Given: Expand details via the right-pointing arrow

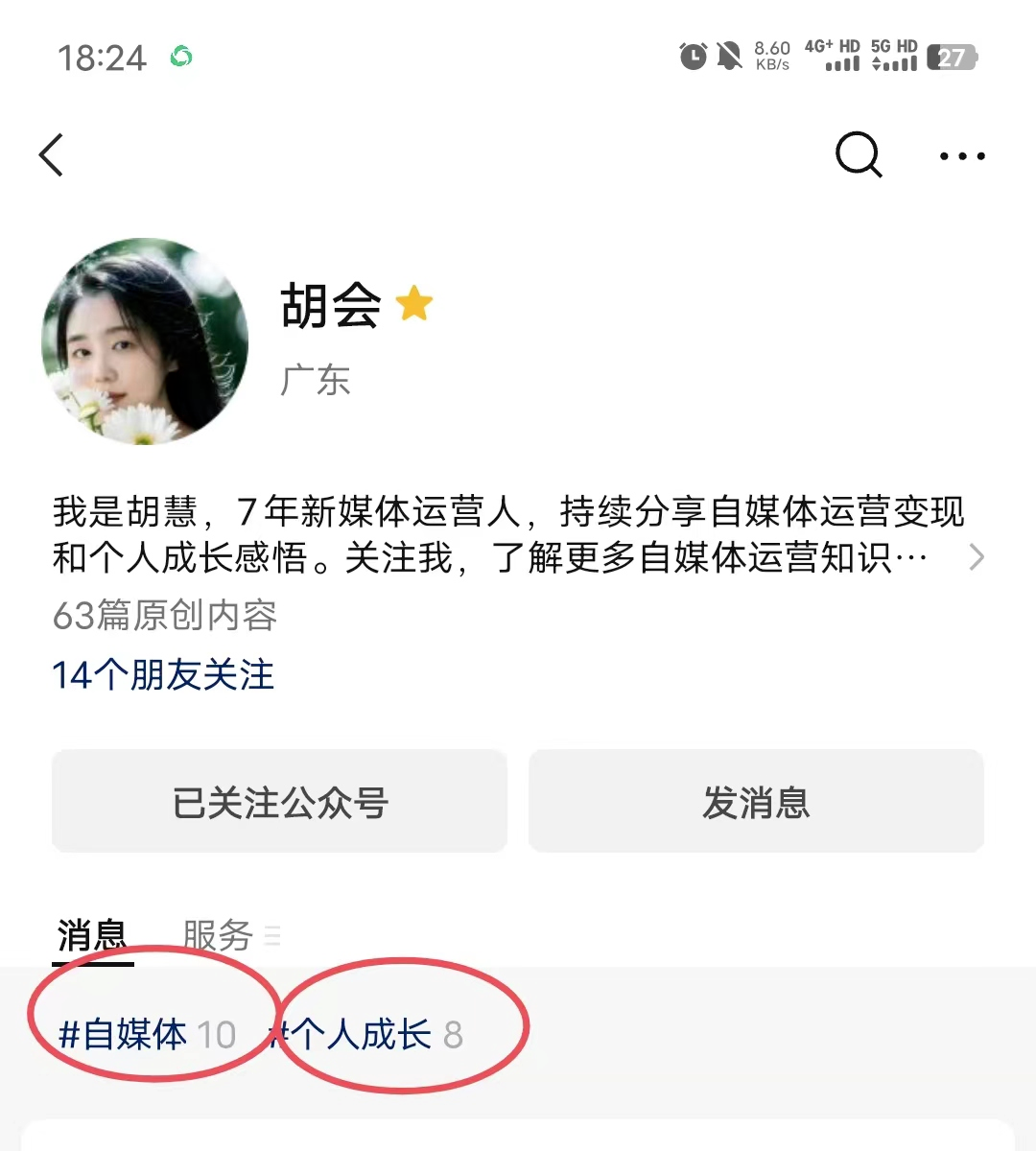Looking at the screenshot, I should [977, 556].
